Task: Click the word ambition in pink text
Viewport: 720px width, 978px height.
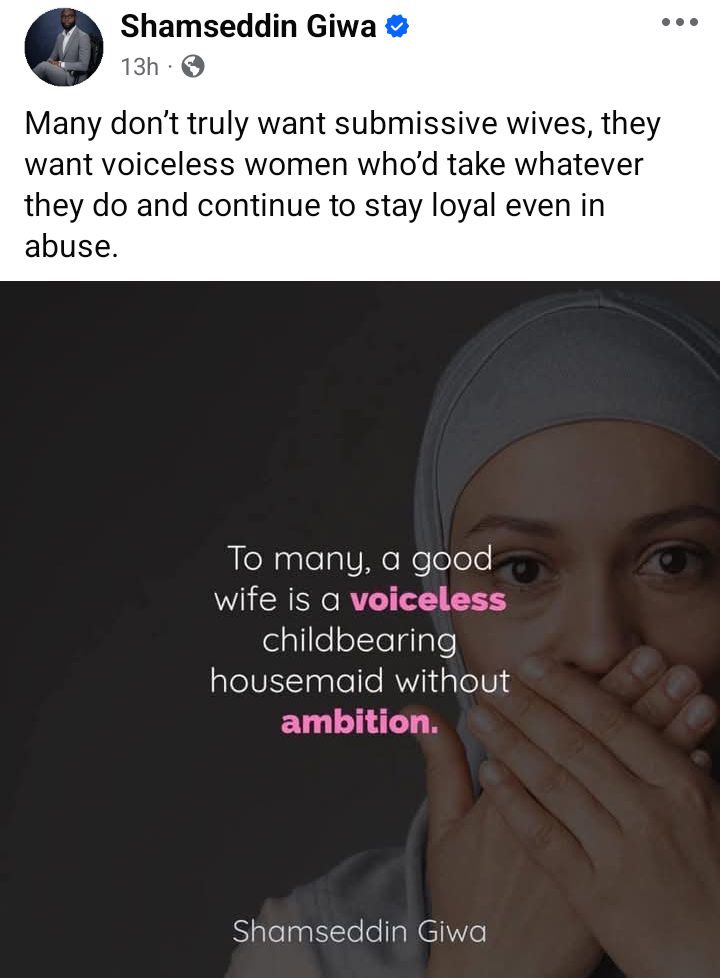Action: coord(358,722)
